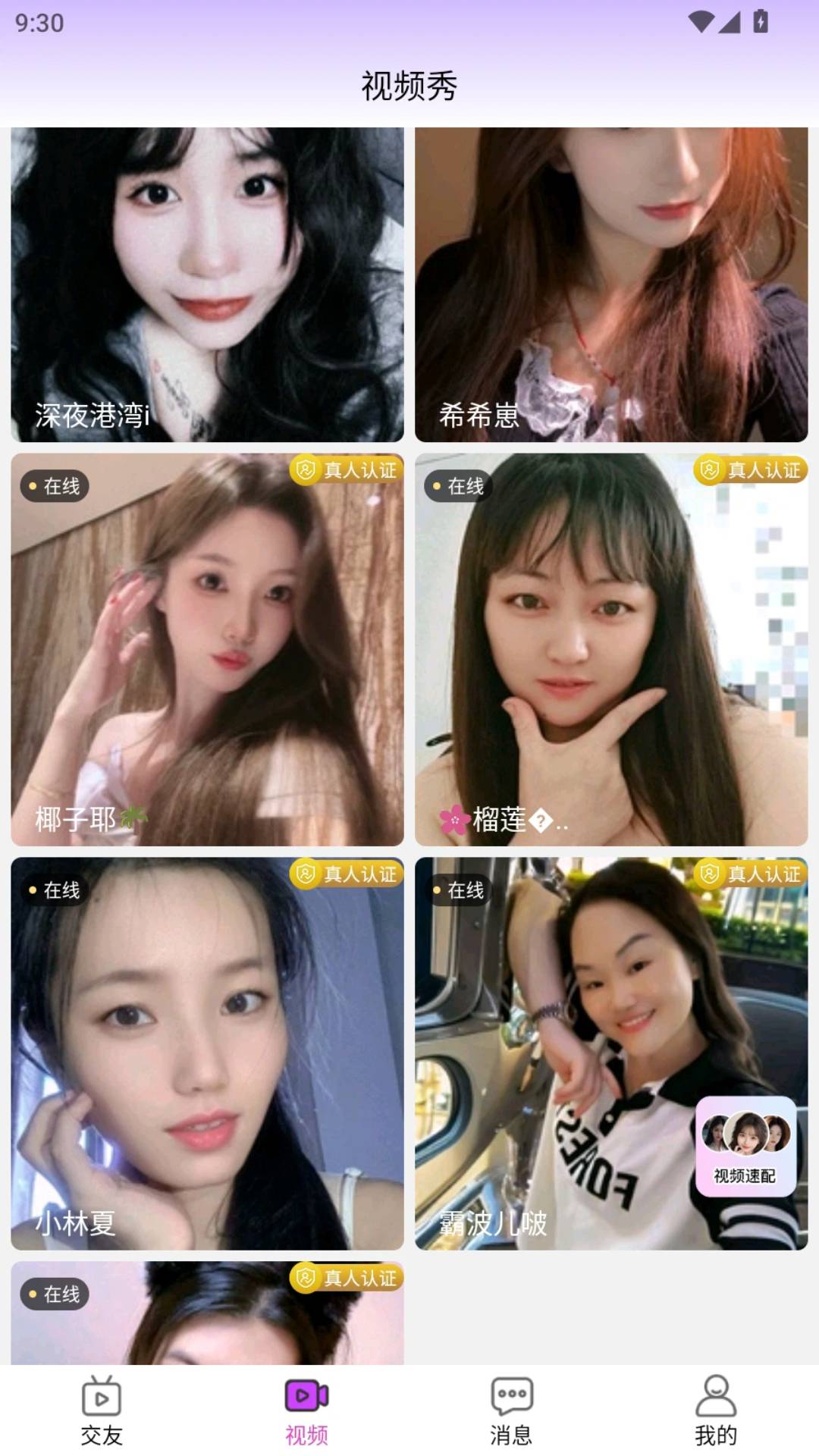Go to the 消息 messages tab

511,1410
